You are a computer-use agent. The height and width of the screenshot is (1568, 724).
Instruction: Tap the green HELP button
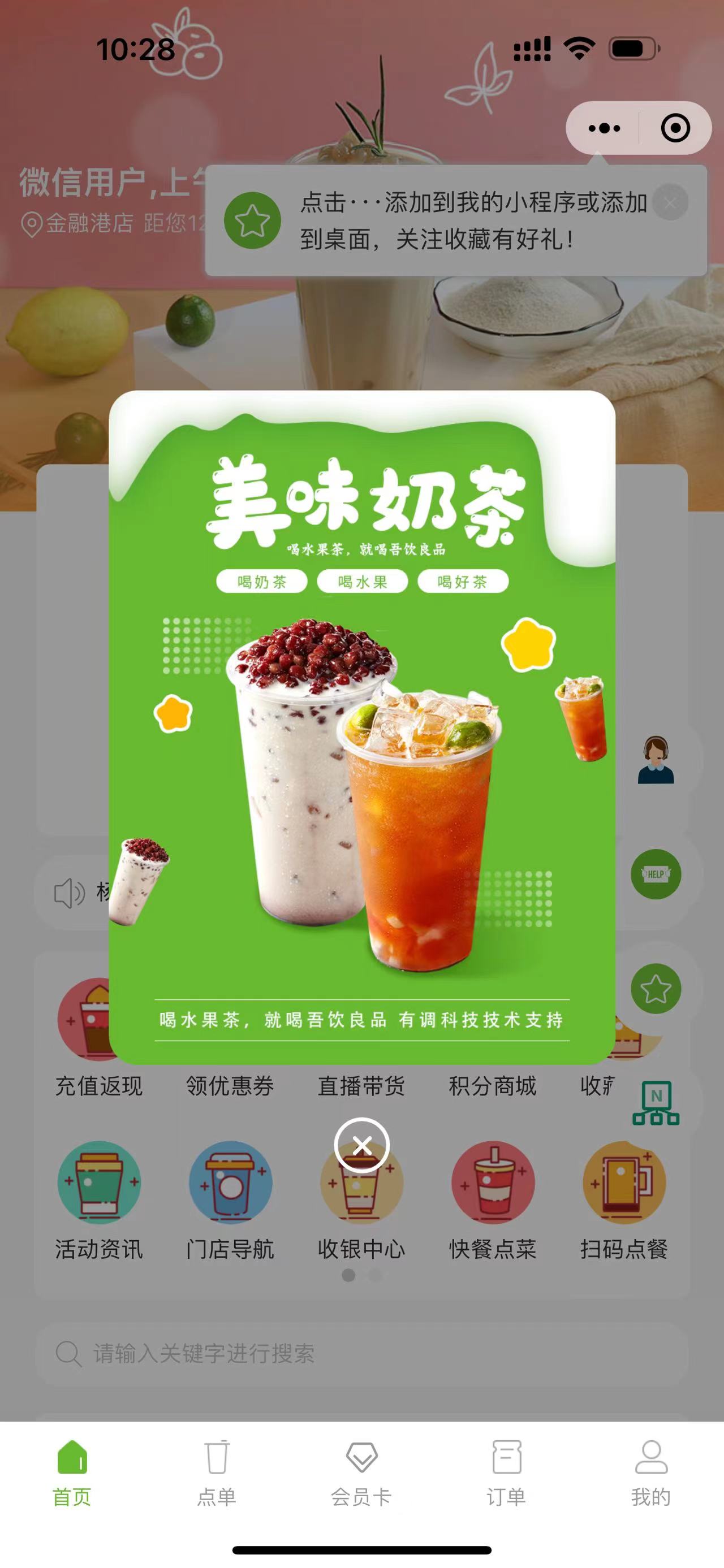point(656,874)
